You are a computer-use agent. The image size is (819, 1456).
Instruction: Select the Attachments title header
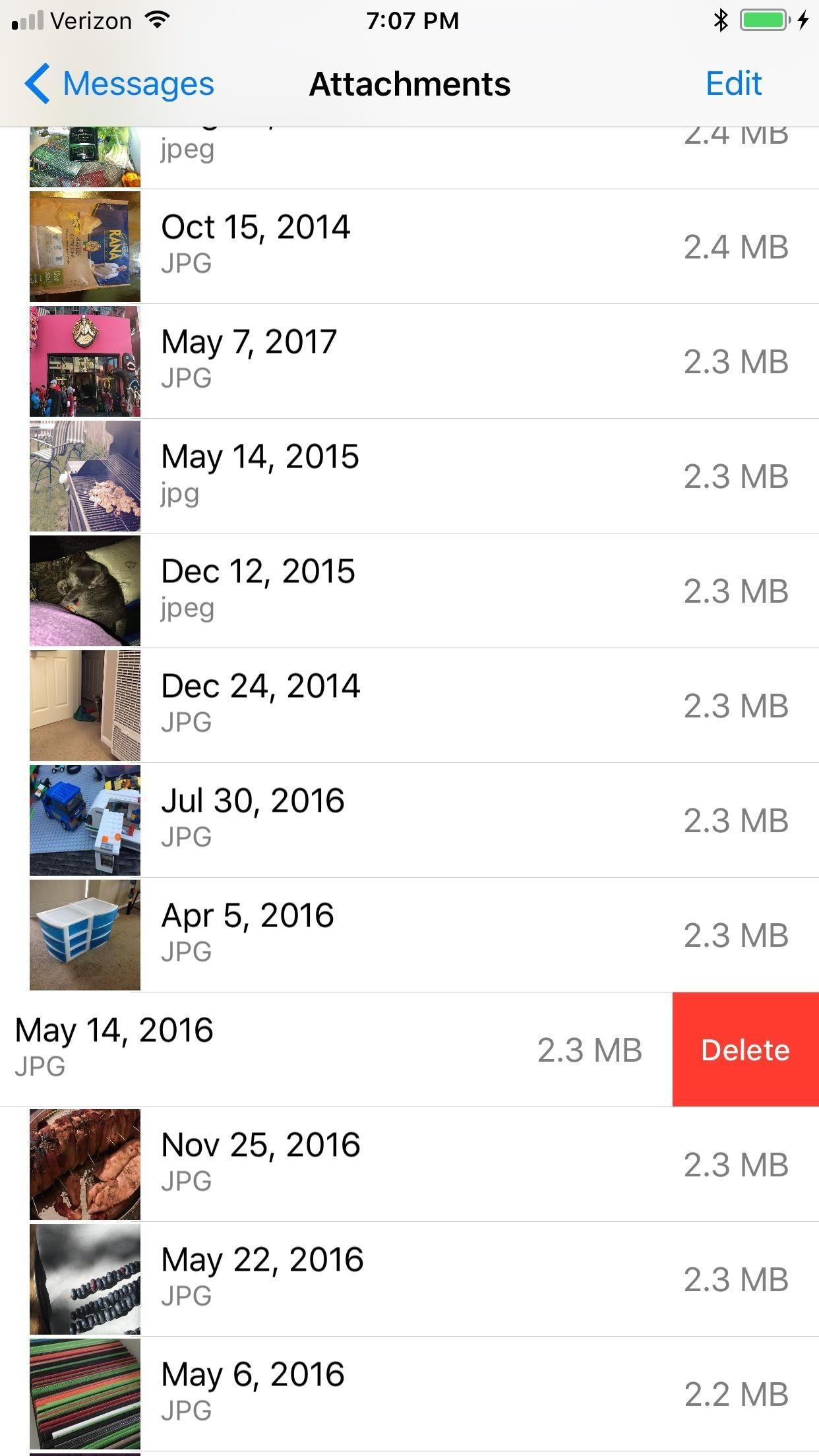click(409, 83)
